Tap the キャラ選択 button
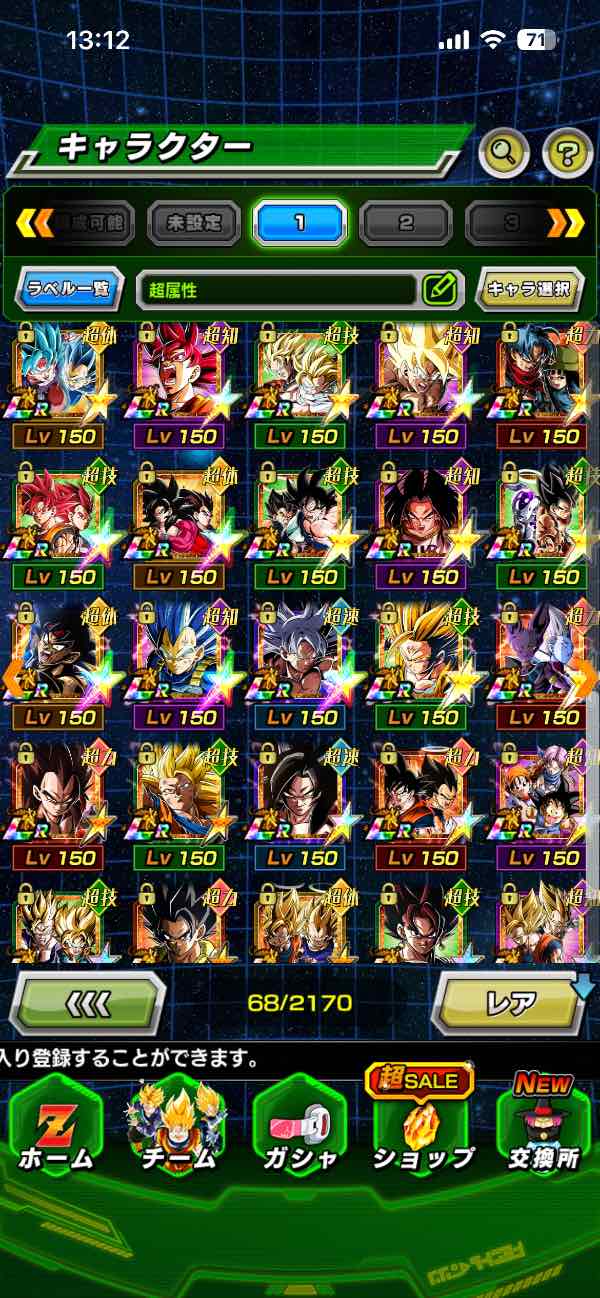 pyautogui.click(x=529, y=289)
